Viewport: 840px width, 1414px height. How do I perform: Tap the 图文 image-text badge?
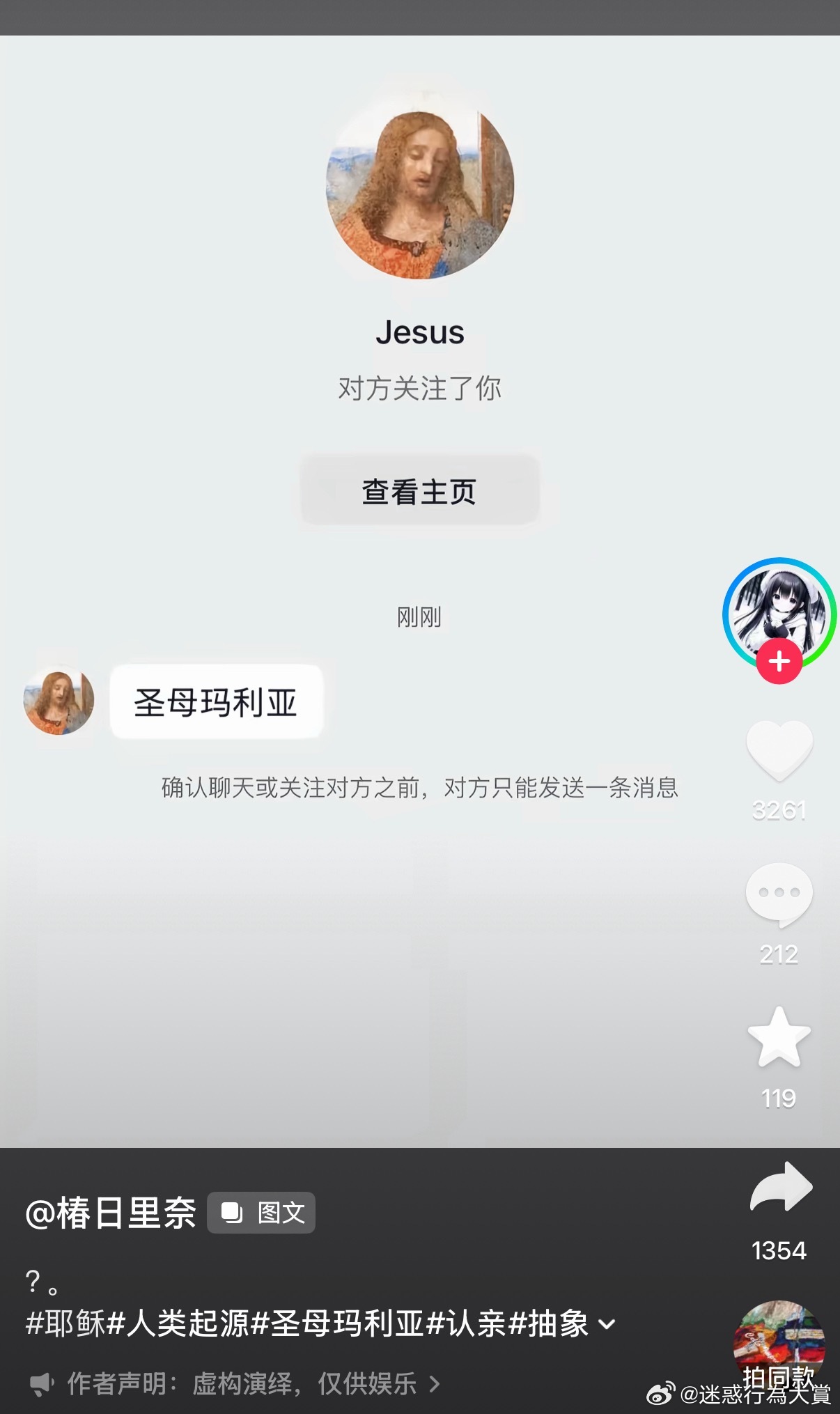point(261,1213)
